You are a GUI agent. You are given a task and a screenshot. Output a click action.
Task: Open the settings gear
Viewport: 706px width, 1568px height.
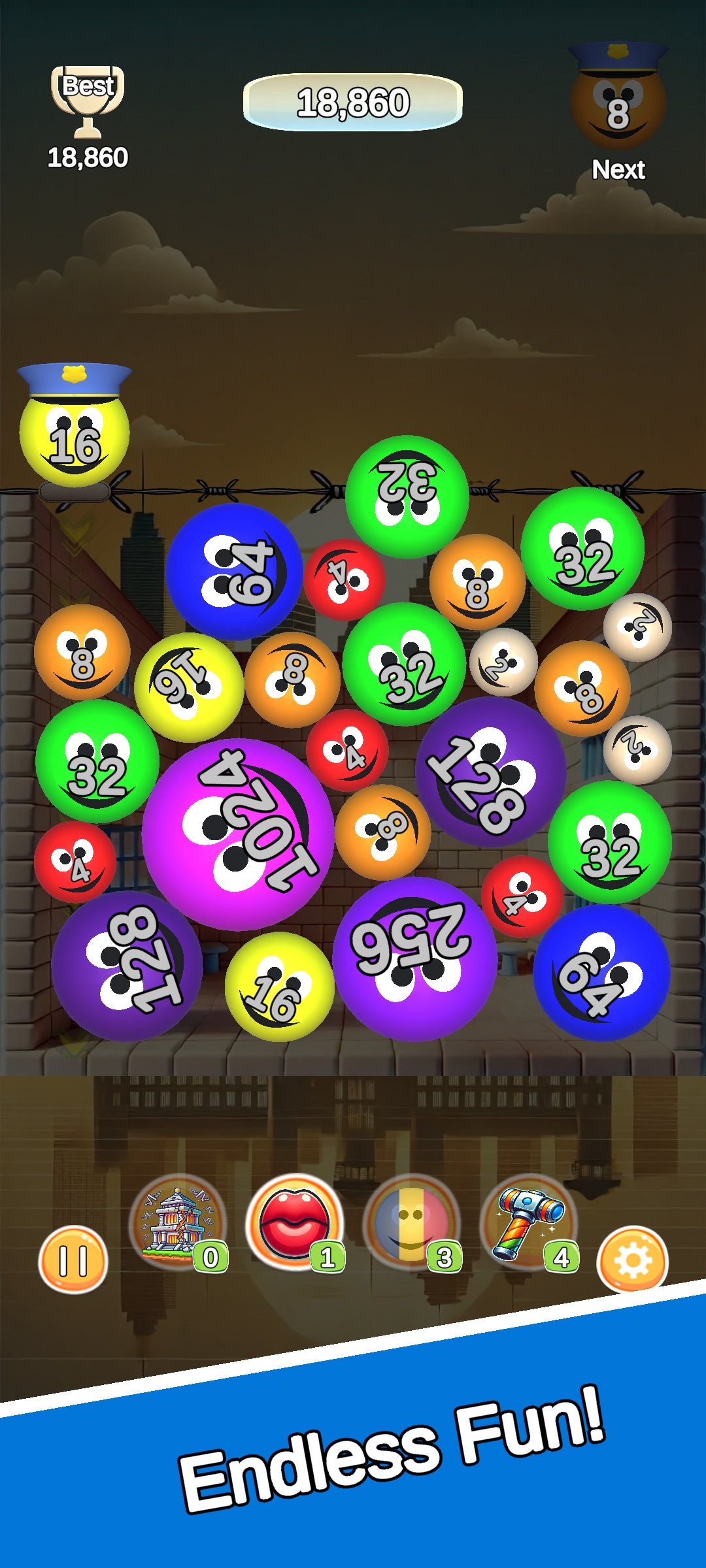coord(632,1260)
